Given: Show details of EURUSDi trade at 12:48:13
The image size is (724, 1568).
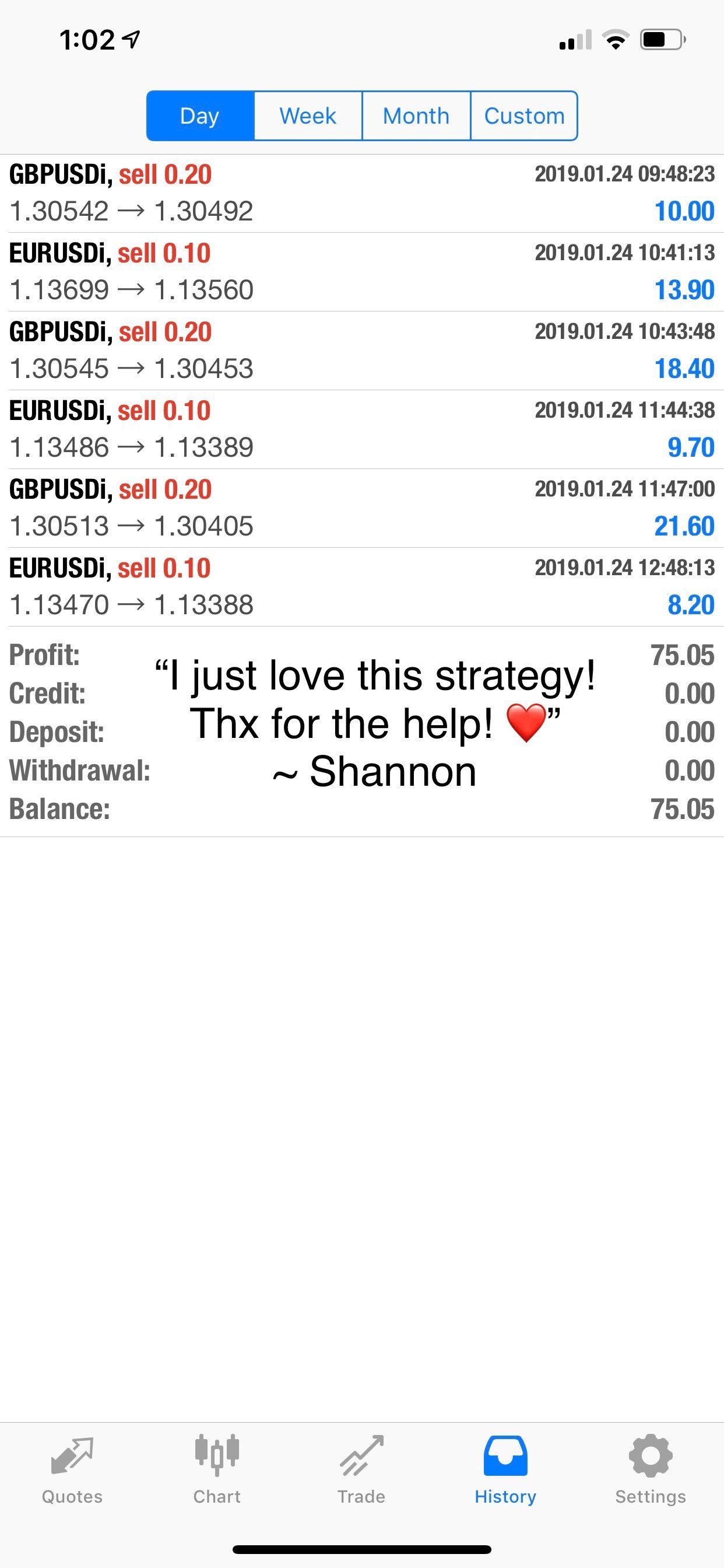Looking at the screenshot, I should tap(361, 587).
